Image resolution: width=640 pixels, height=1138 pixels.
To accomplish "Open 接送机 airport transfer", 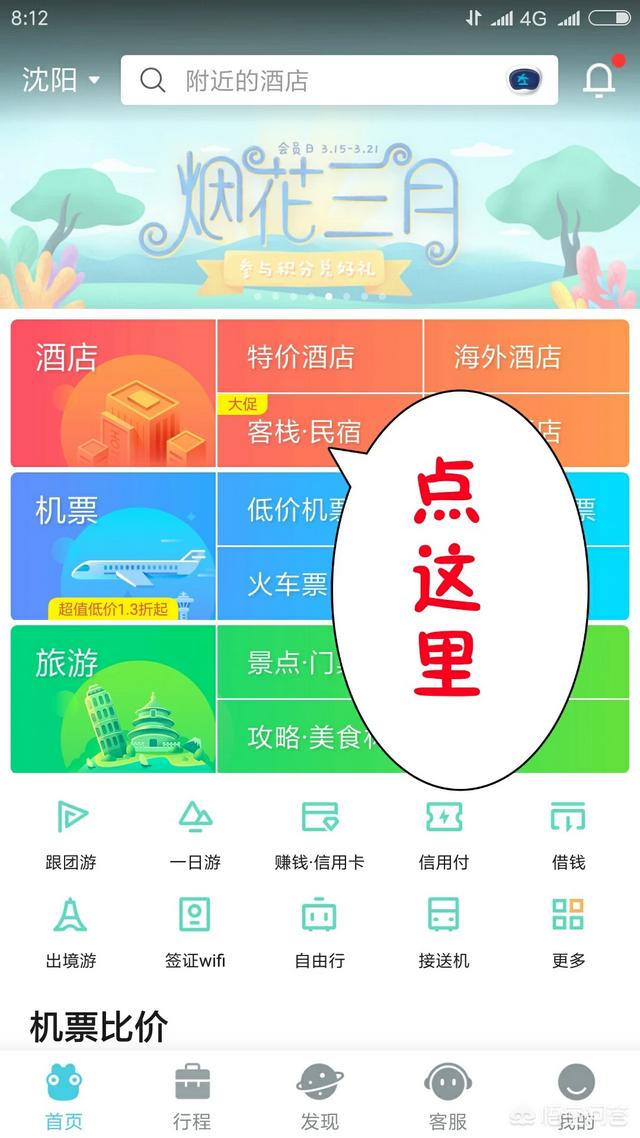I will 443,932.
